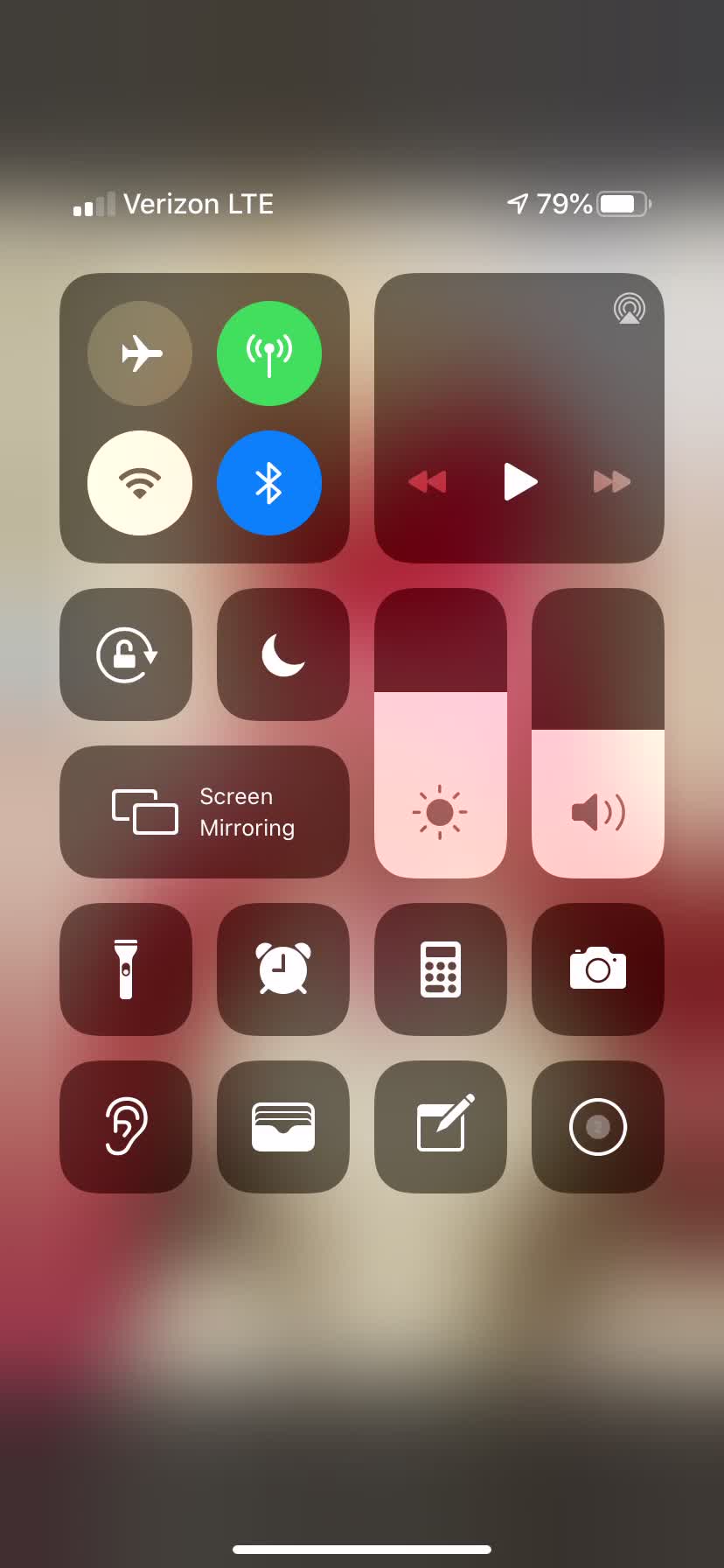The image size is (724, 1568).
Task: Skip back to previous track
Action: coord(428,481)
